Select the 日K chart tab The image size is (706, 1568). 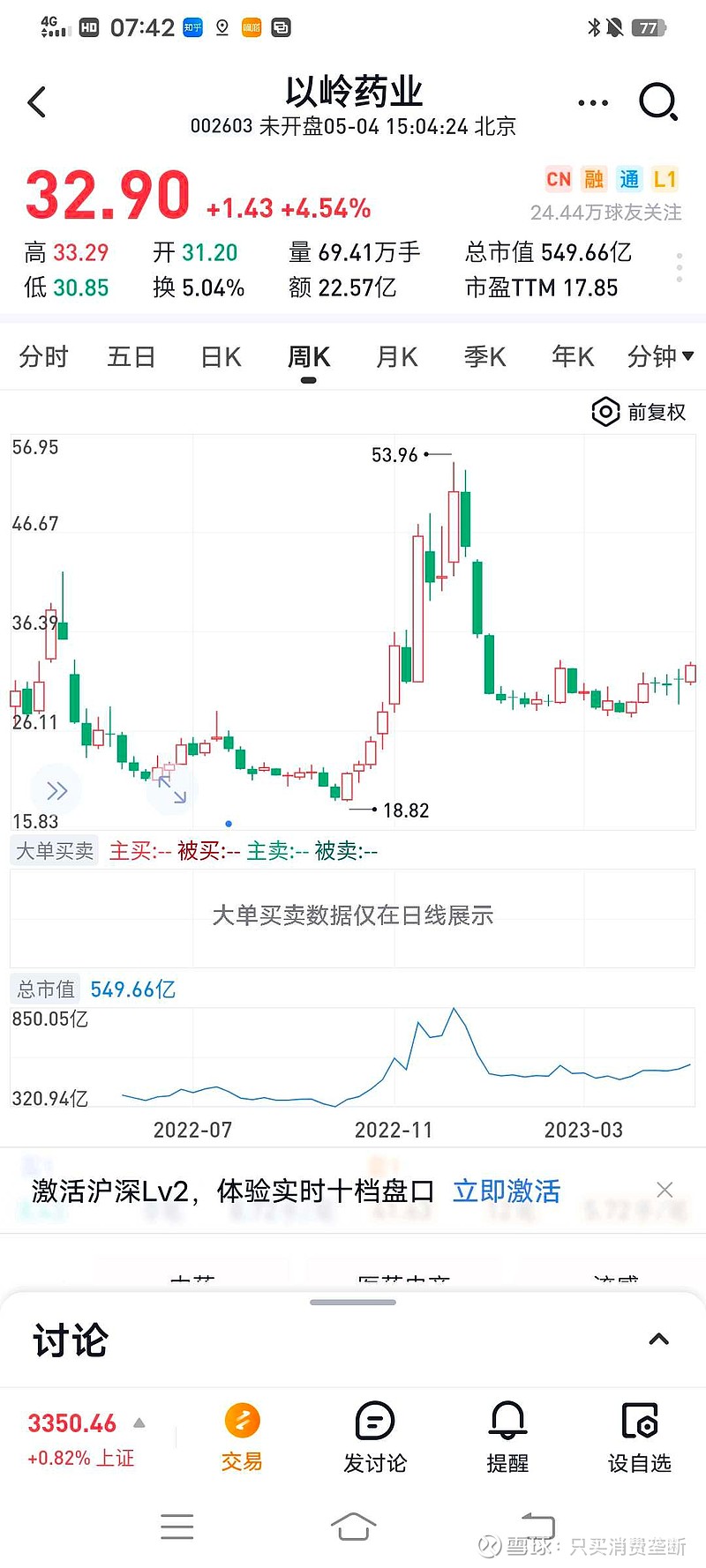tap(221, 357)
